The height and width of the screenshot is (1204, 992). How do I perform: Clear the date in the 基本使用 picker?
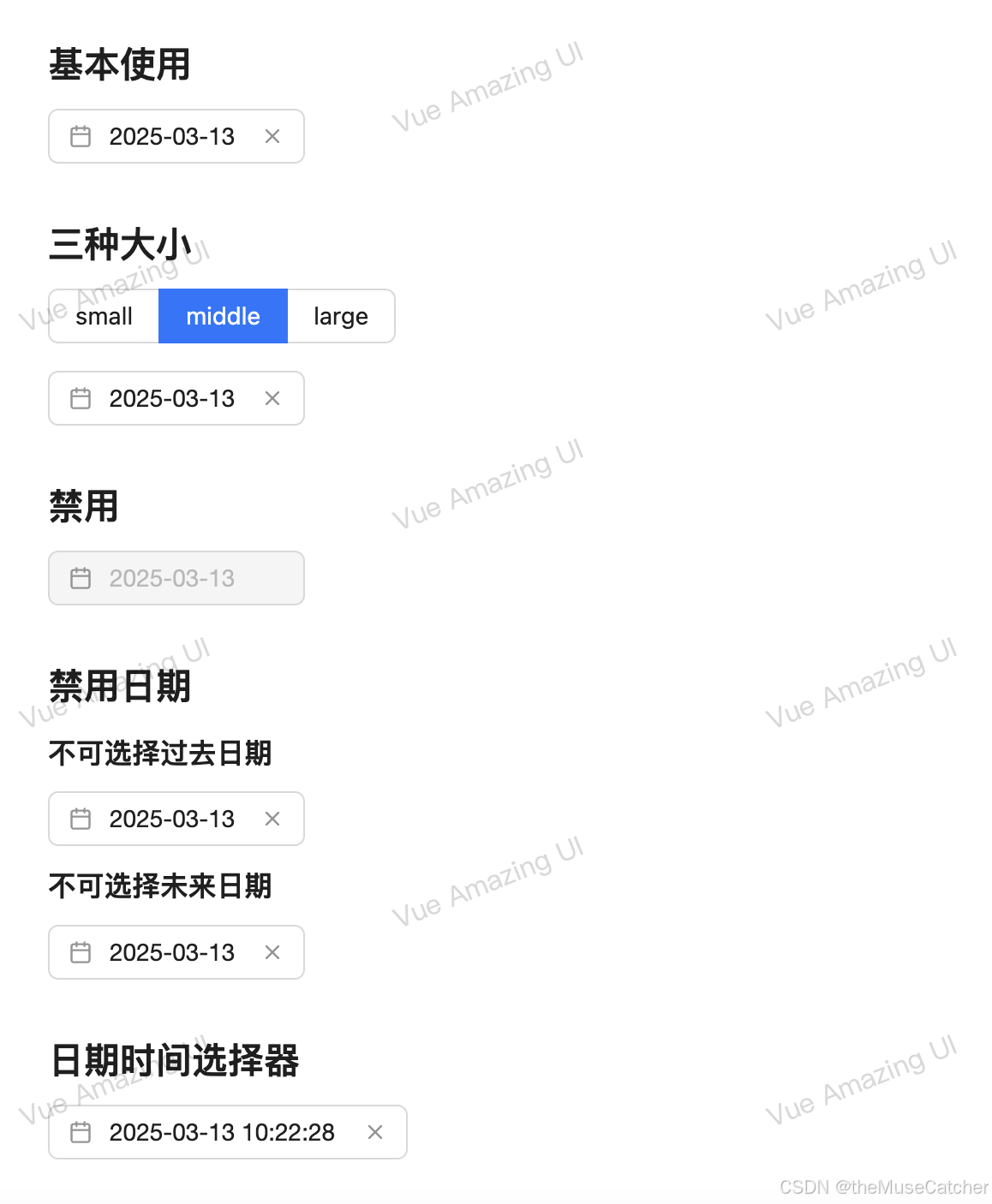[272, 136]
